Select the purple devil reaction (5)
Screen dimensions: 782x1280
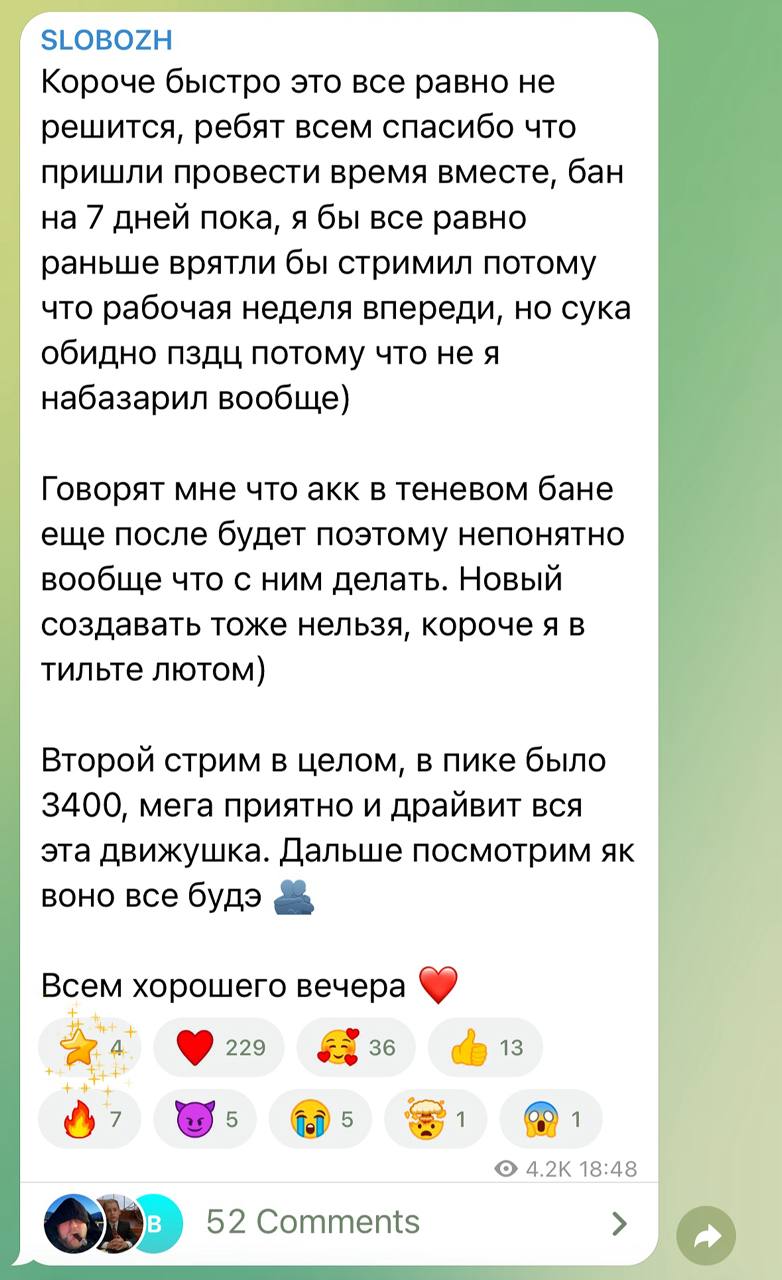click(205, 1119)
